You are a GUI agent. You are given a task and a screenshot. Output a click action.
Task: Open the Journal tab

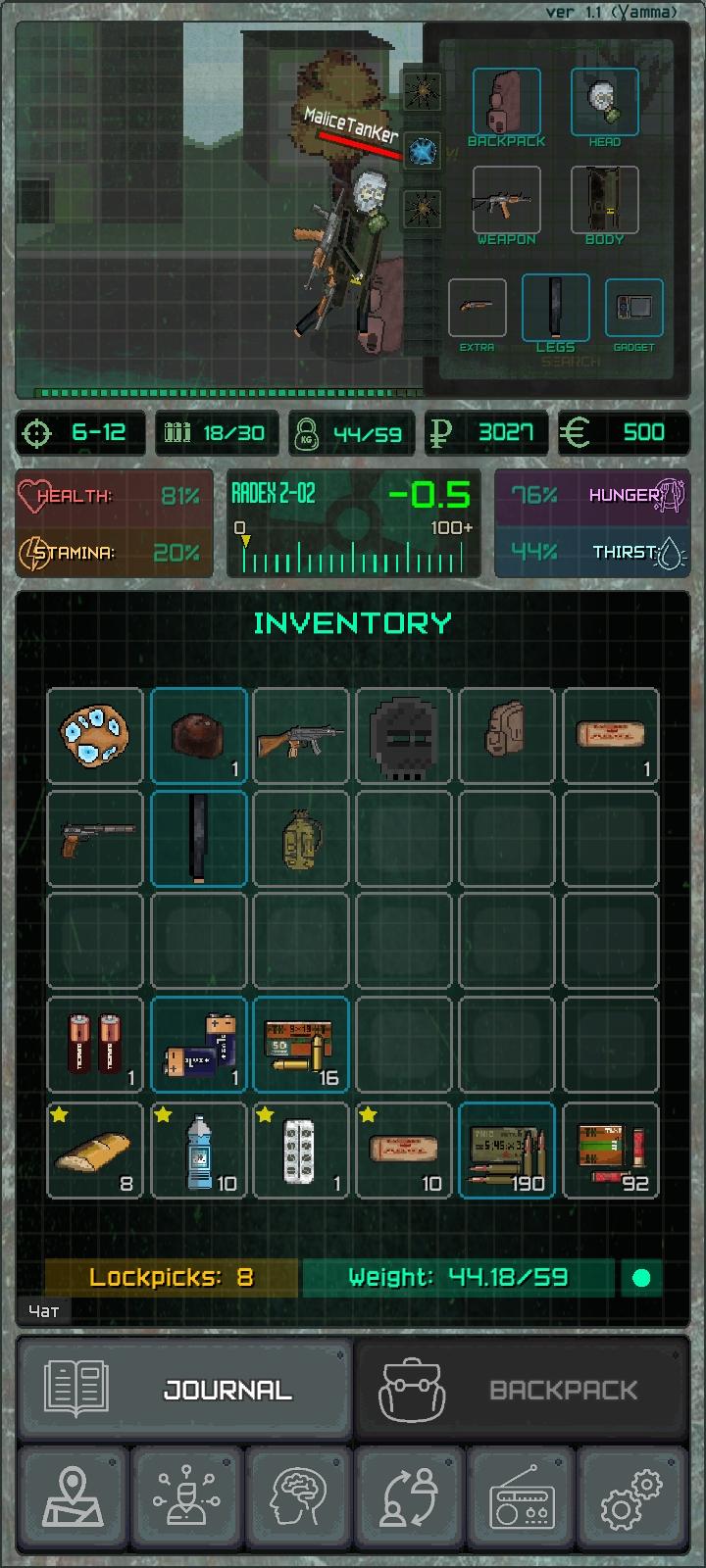[184, 1389]
